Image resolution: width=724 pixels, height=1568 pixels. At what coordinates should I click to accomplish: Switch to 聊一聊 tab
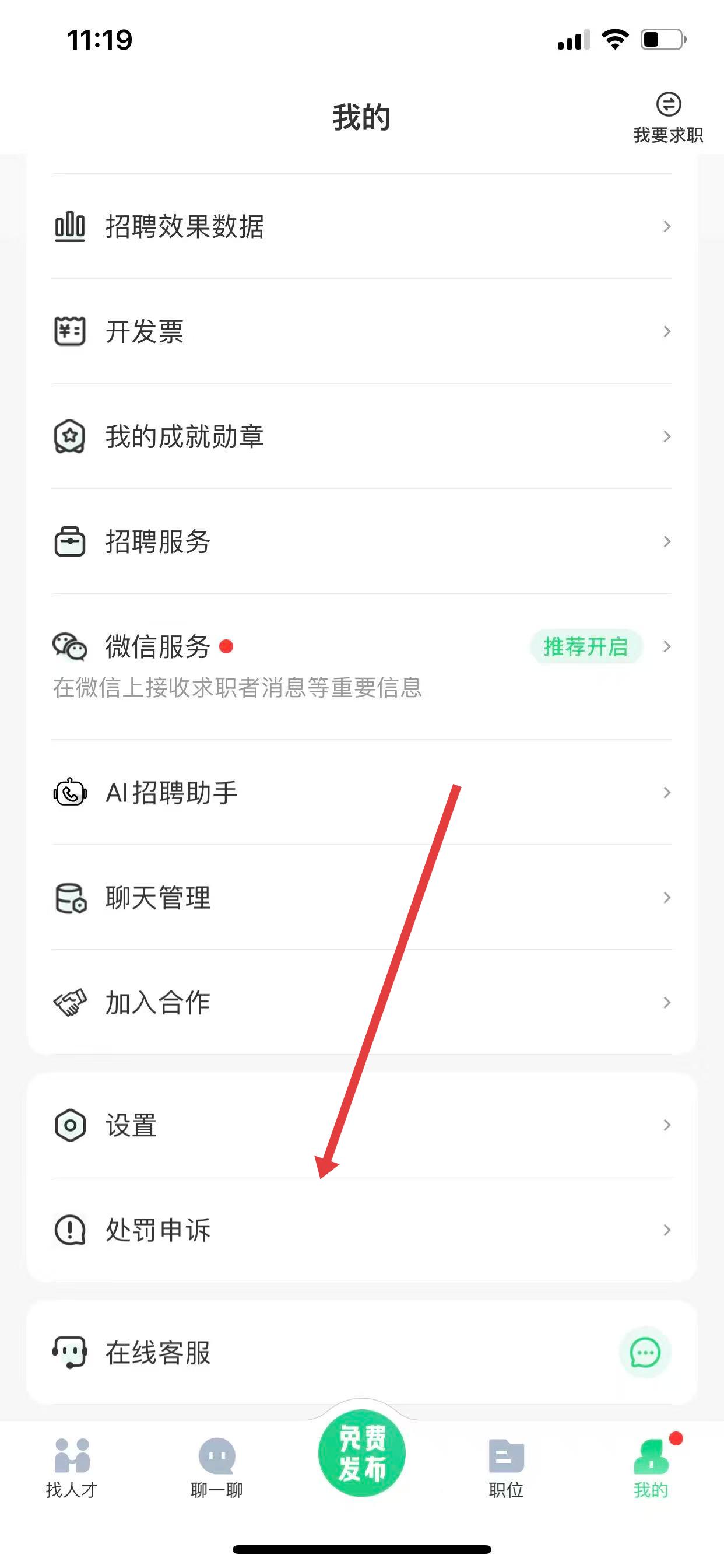[217, 1467]
